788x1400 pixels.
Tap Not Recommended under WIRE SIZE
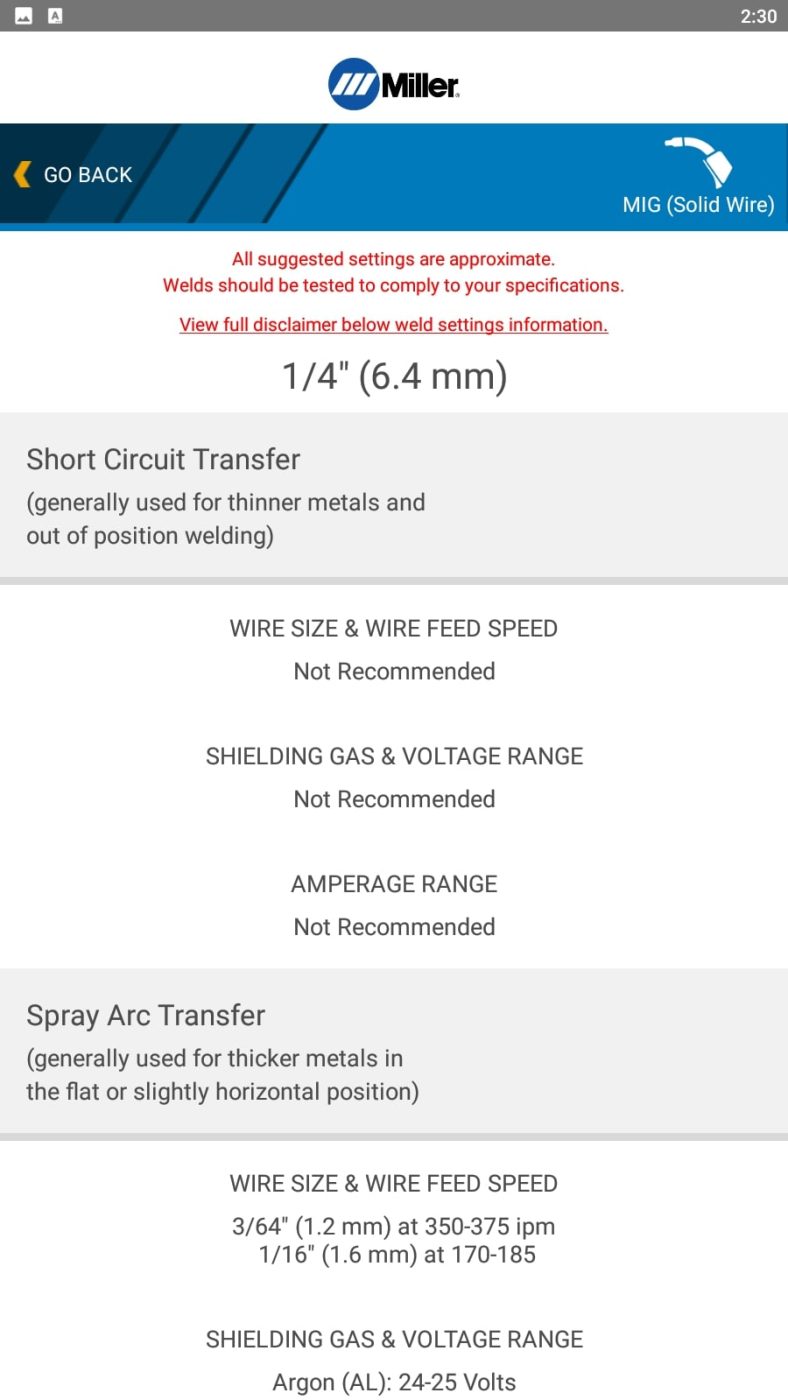pyautogui.click(x=394, y=671)
